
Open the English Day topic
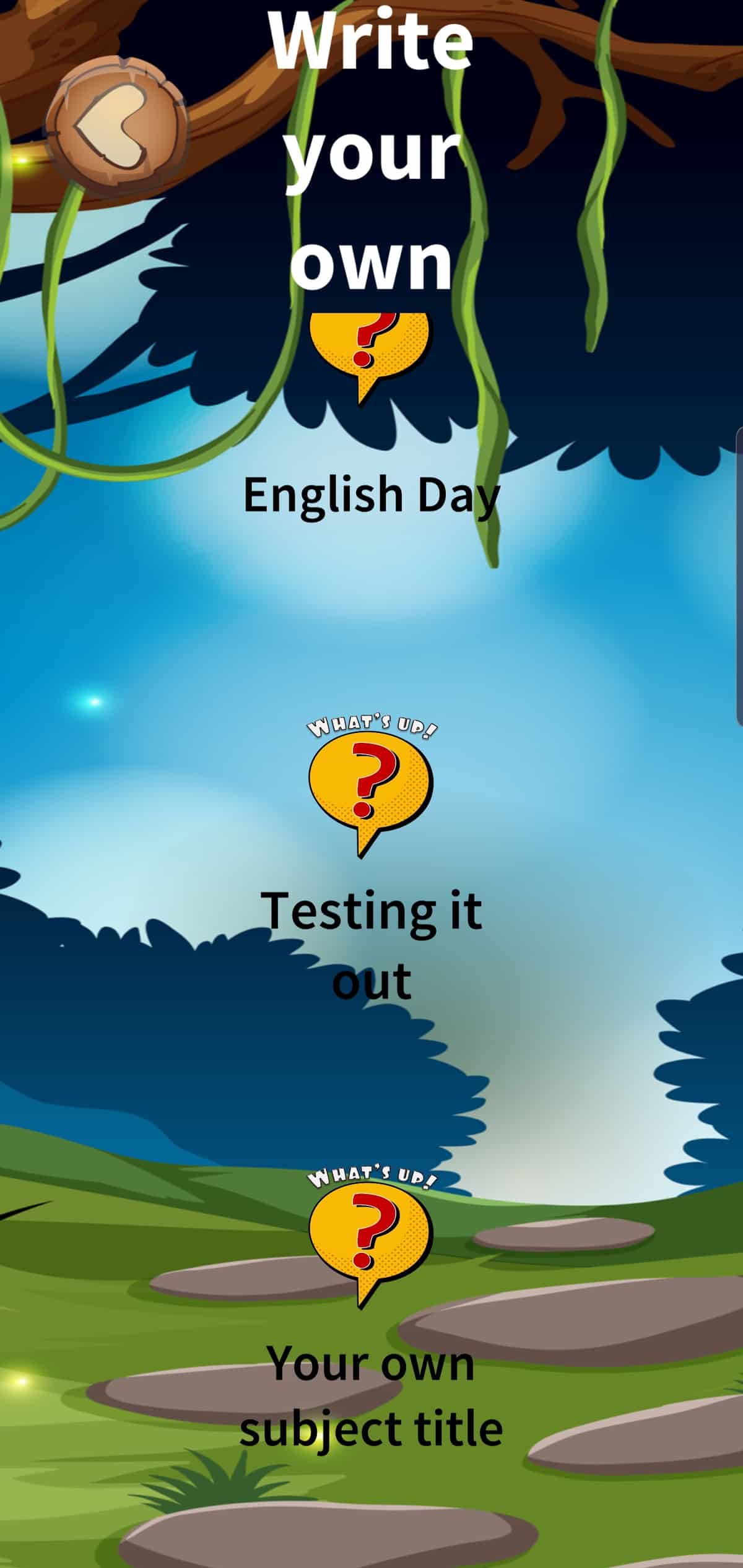click(371, 494)
